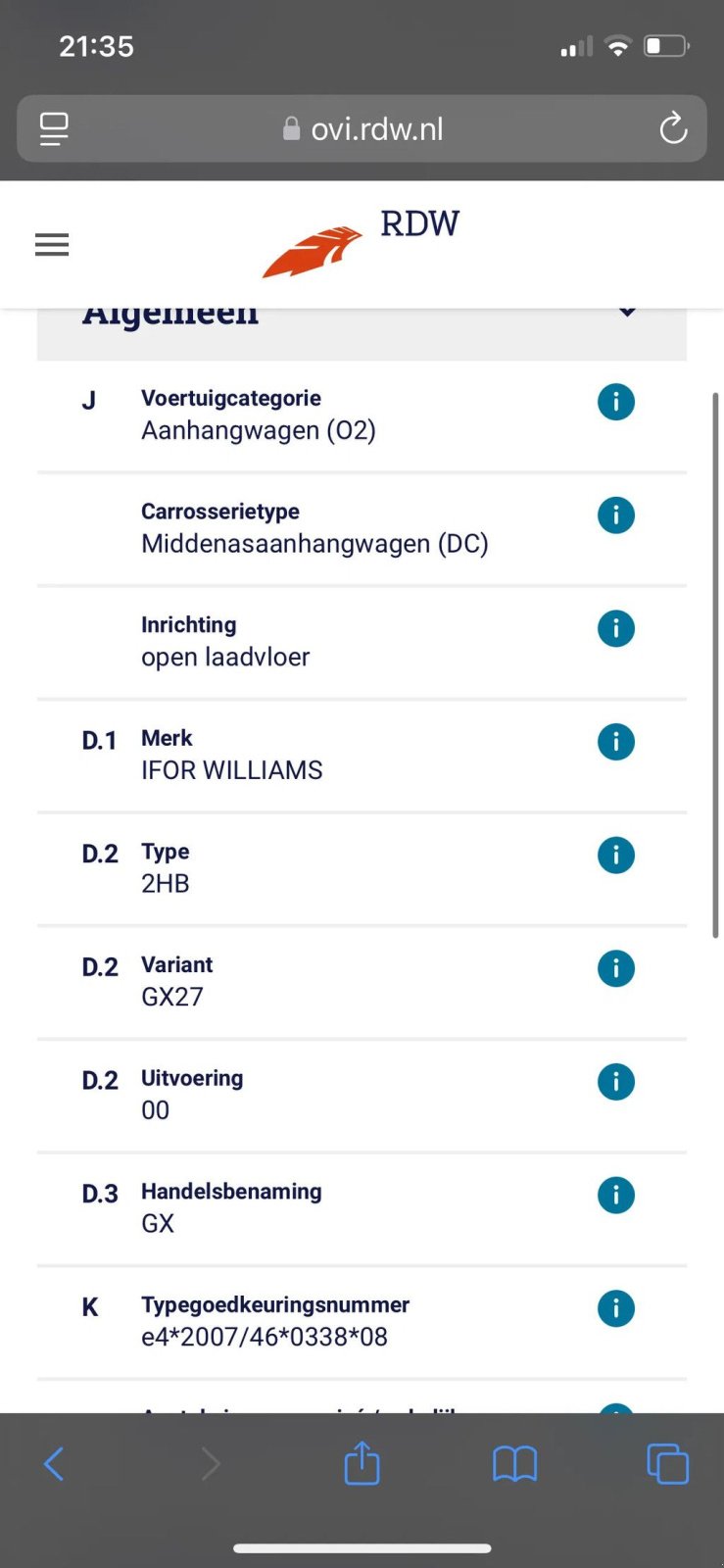Open info for Uitvoering
The image size is (724, 1568).
(615, 1082)
